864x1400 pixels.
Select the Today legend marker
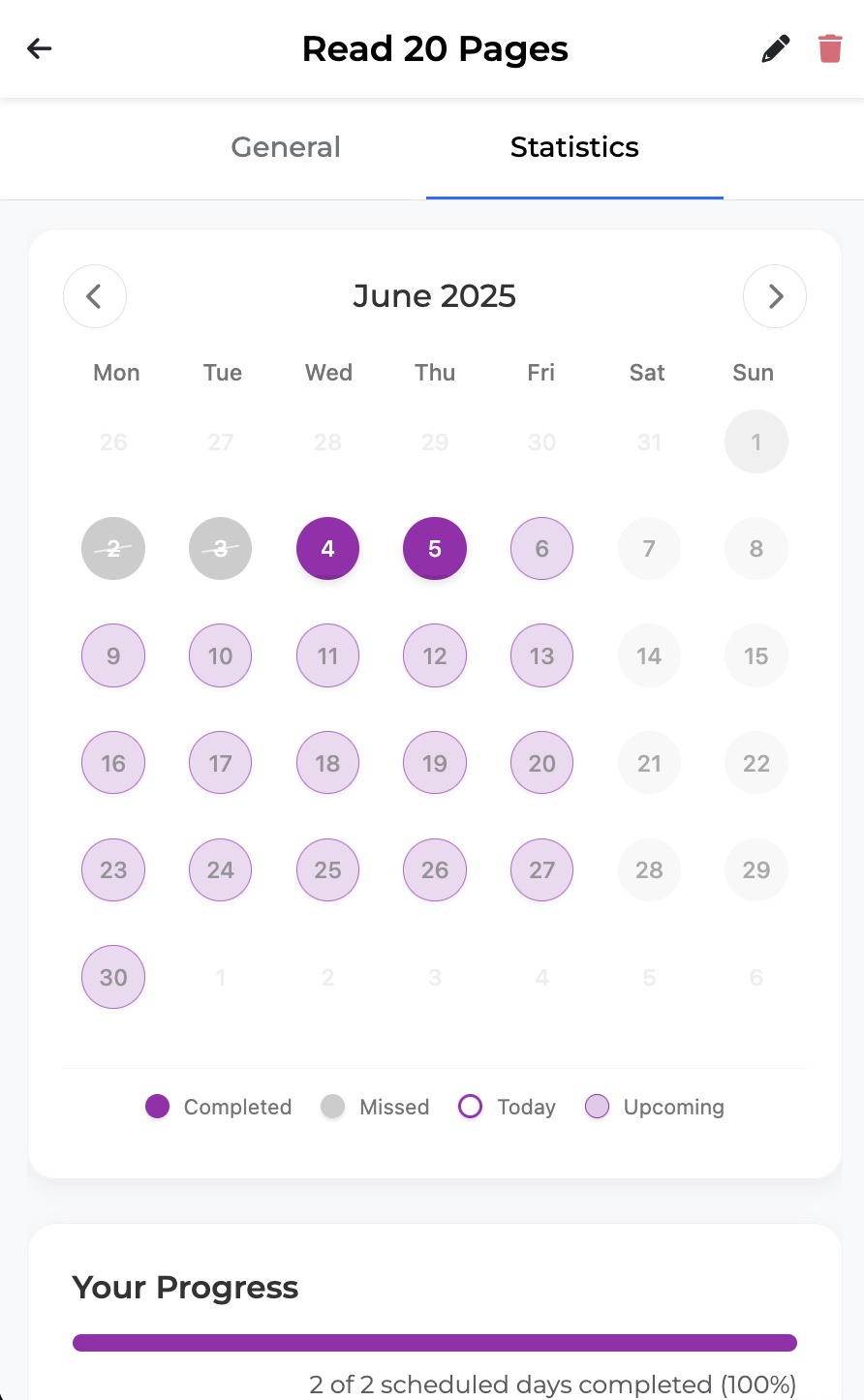click(470, 1107)
